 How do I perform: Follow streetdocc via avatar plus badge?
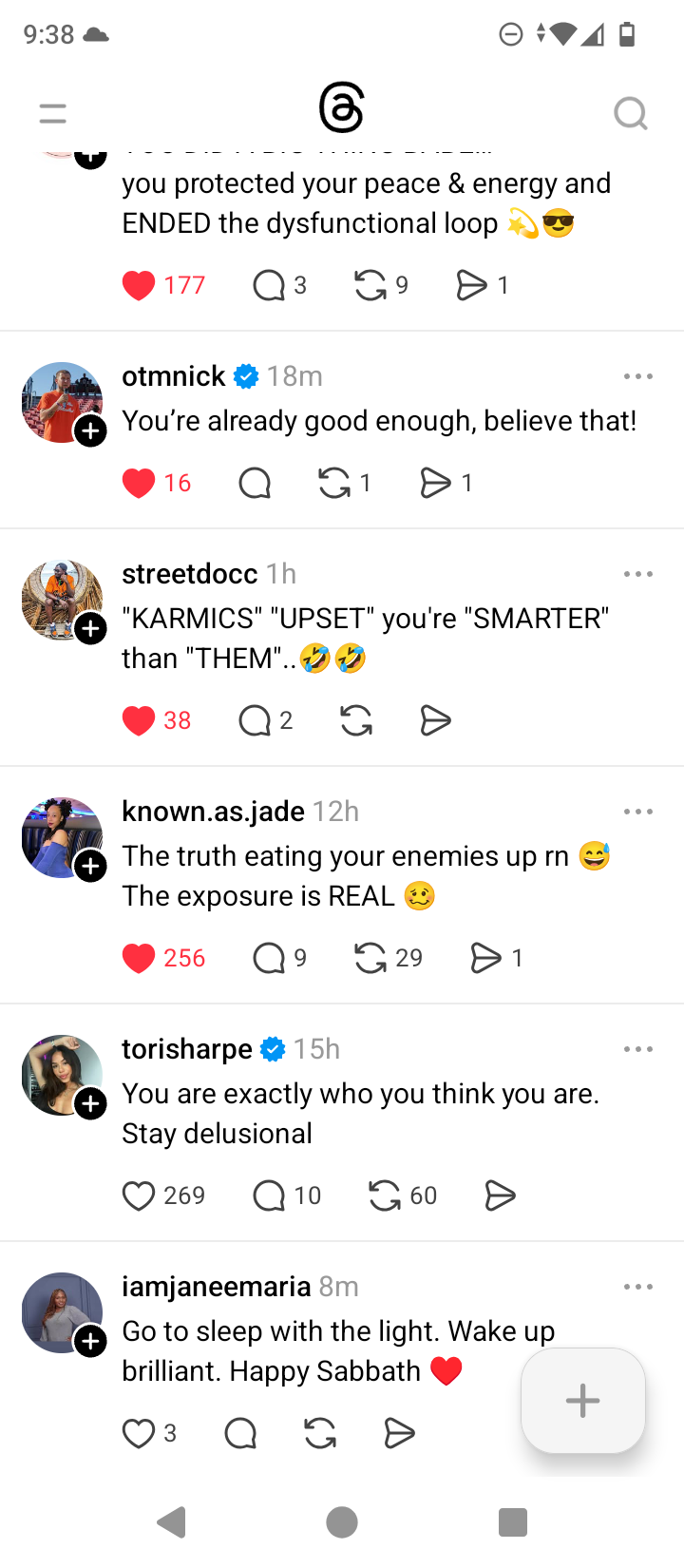click(90, 629)
